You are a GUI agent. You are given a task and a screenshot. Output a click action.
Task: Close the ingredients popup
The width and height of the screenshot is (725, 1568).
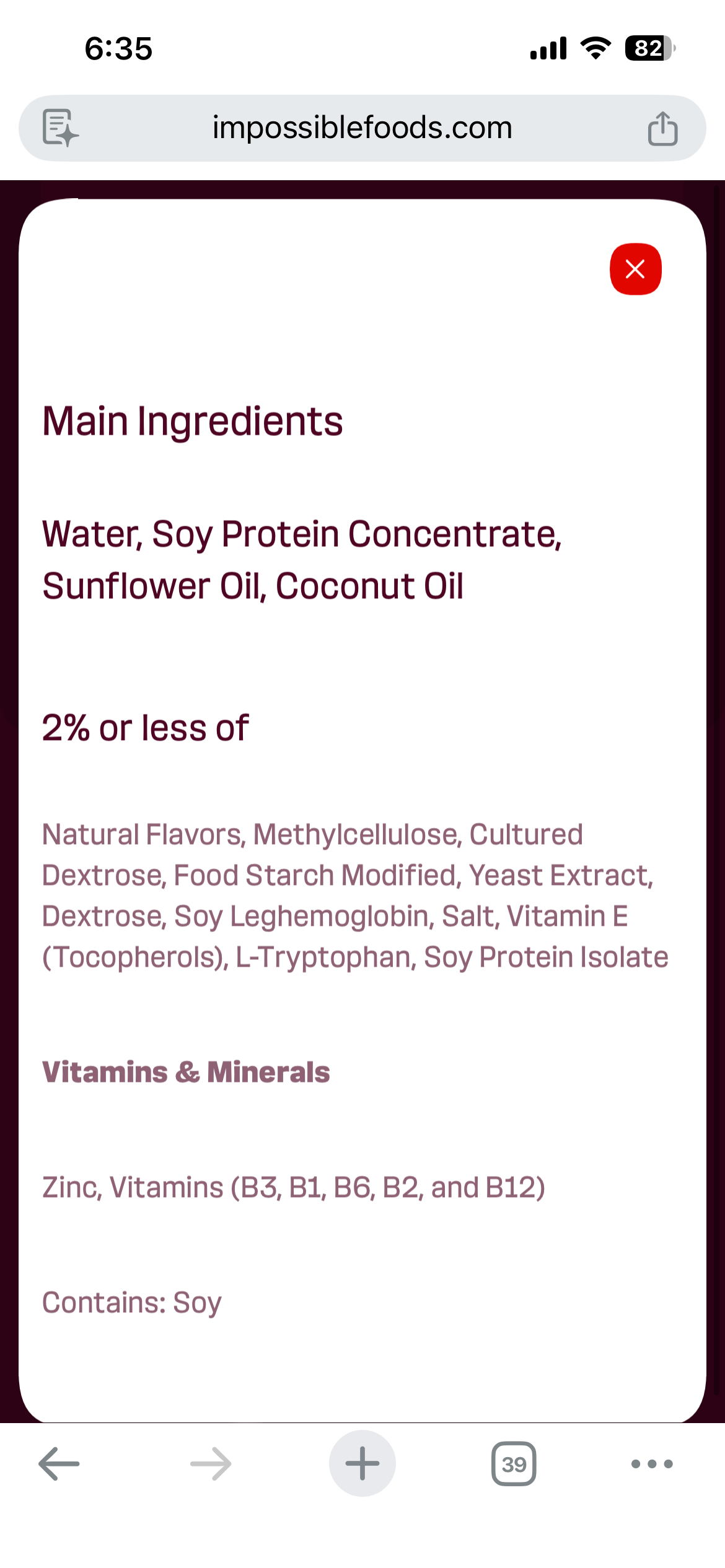pos(635,269)
